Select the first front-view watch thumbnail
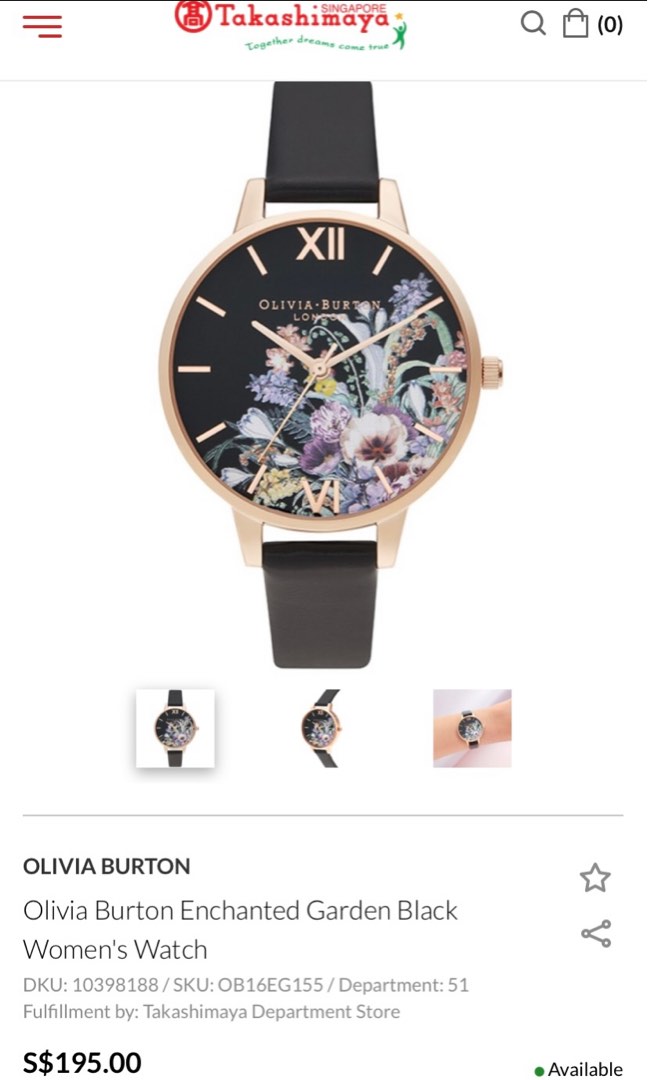The image size is (648, 1080). coord(175,728)
